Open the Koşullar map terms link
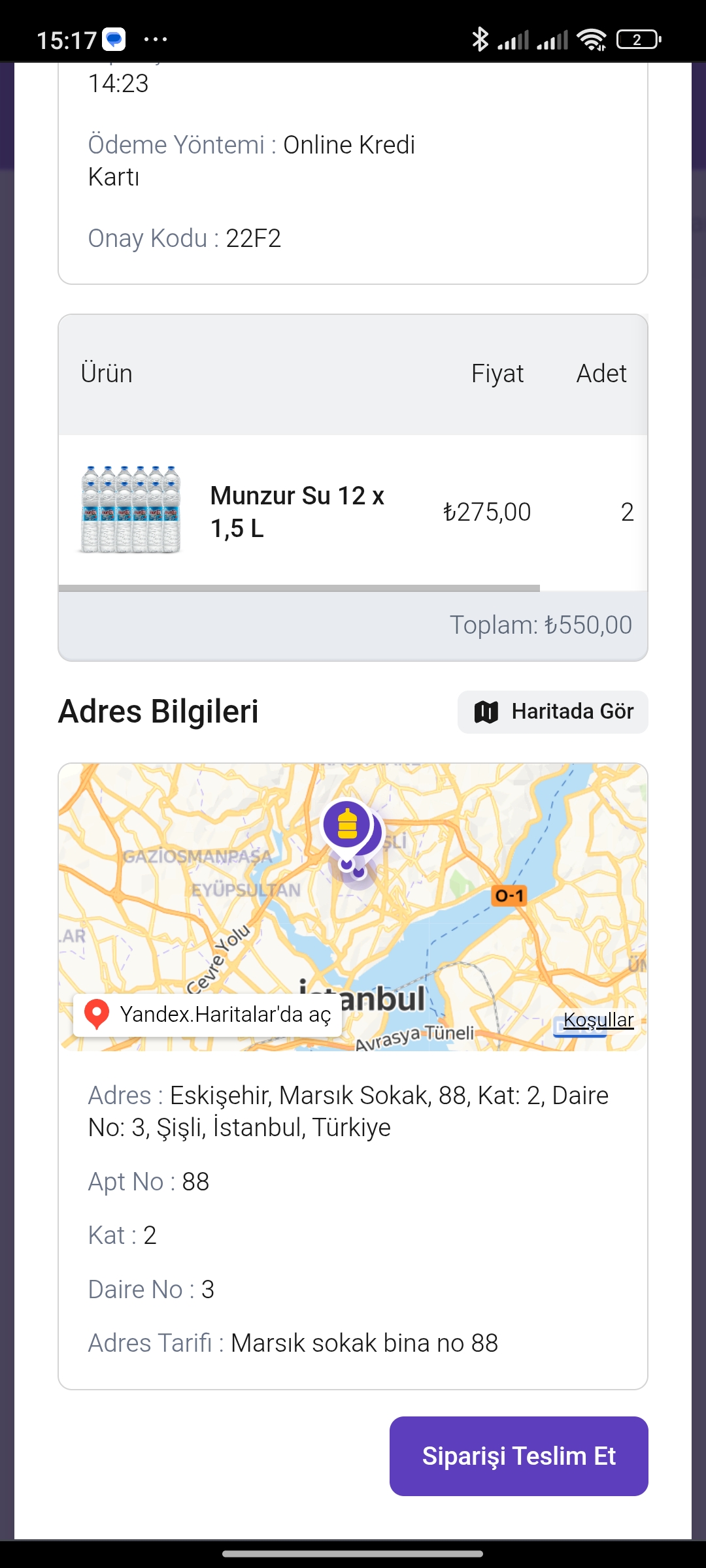The height and width of the screenshot is (1568, 706). 598,1020
